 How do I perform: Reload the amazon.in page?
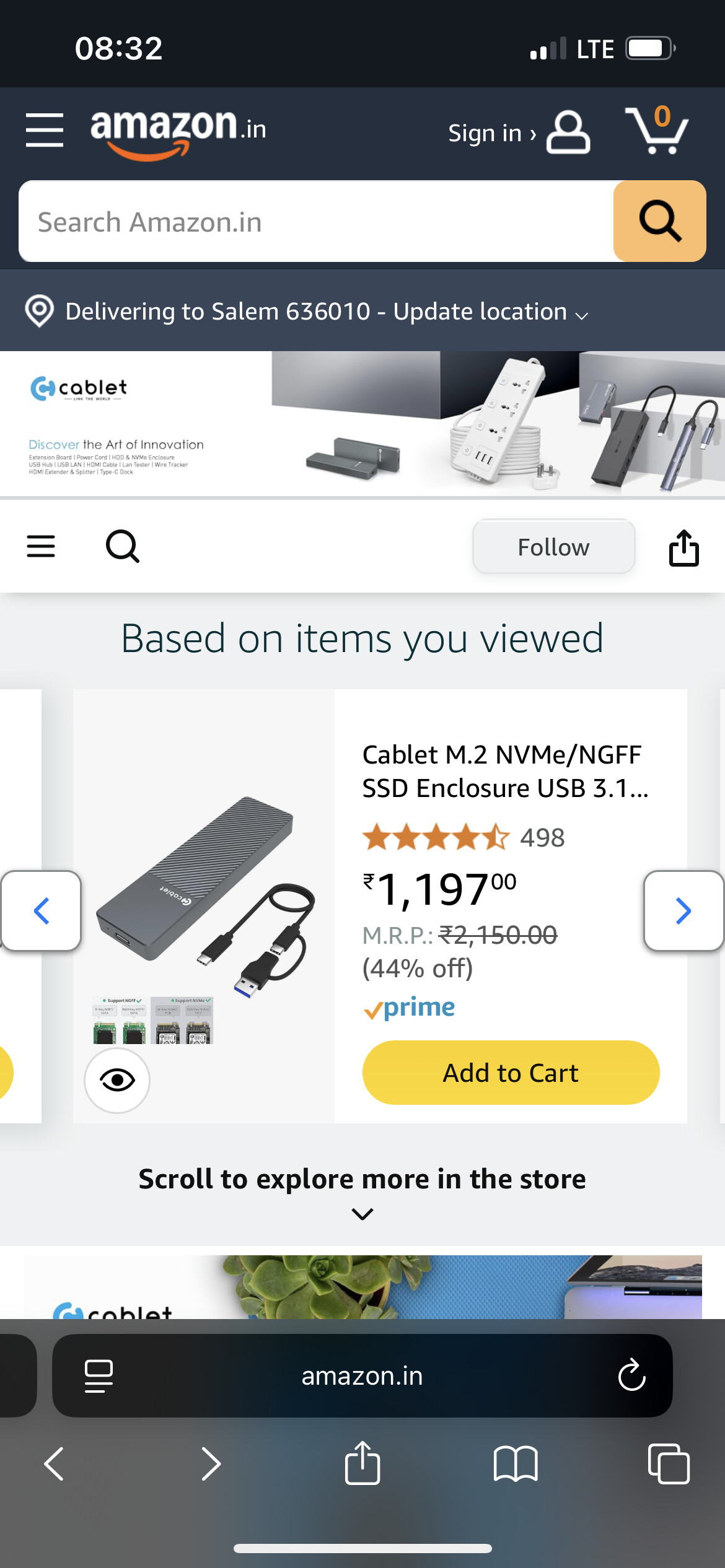pos(631,1375)
